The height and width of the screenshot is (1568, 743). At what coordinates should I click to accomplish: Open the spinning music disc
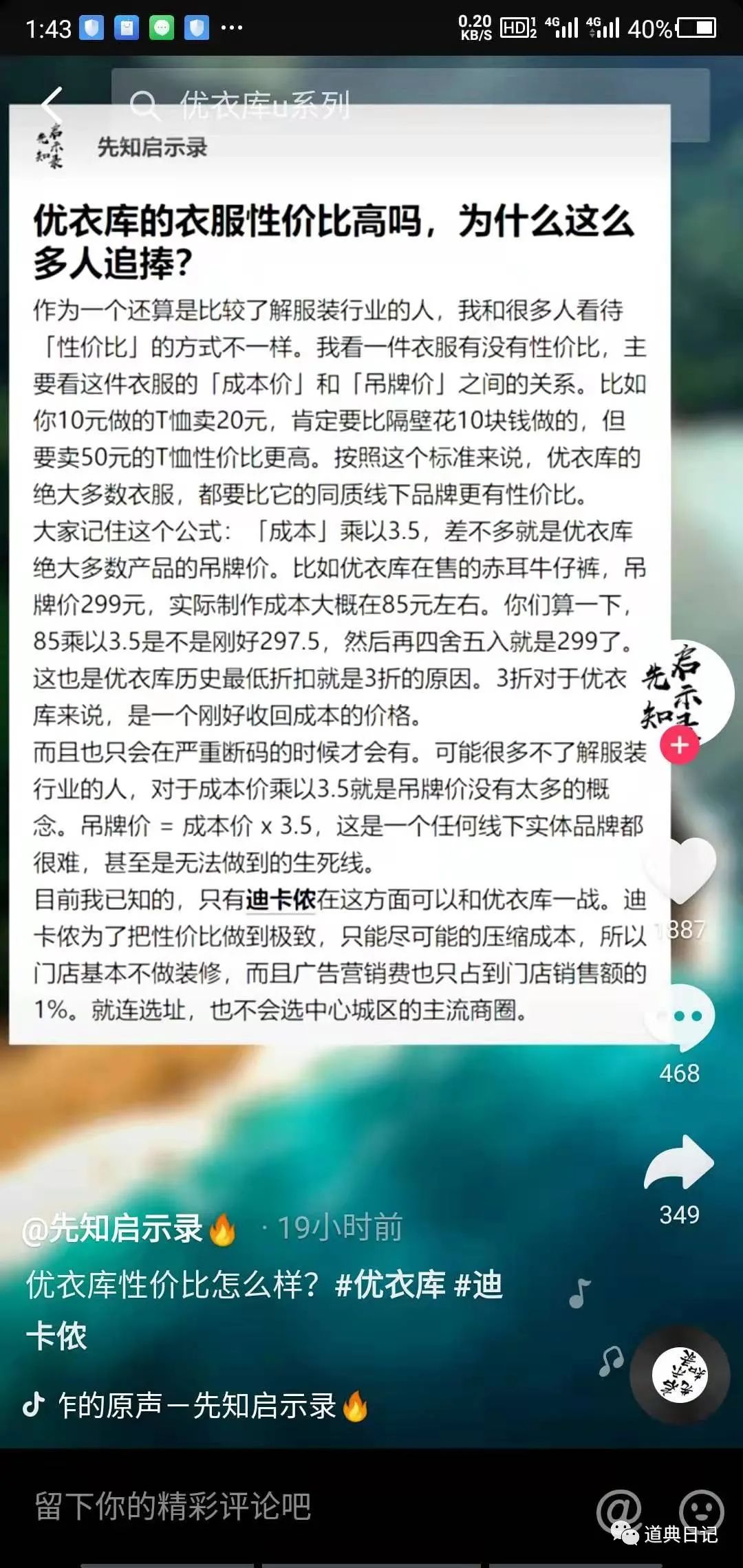[680, 1375]
